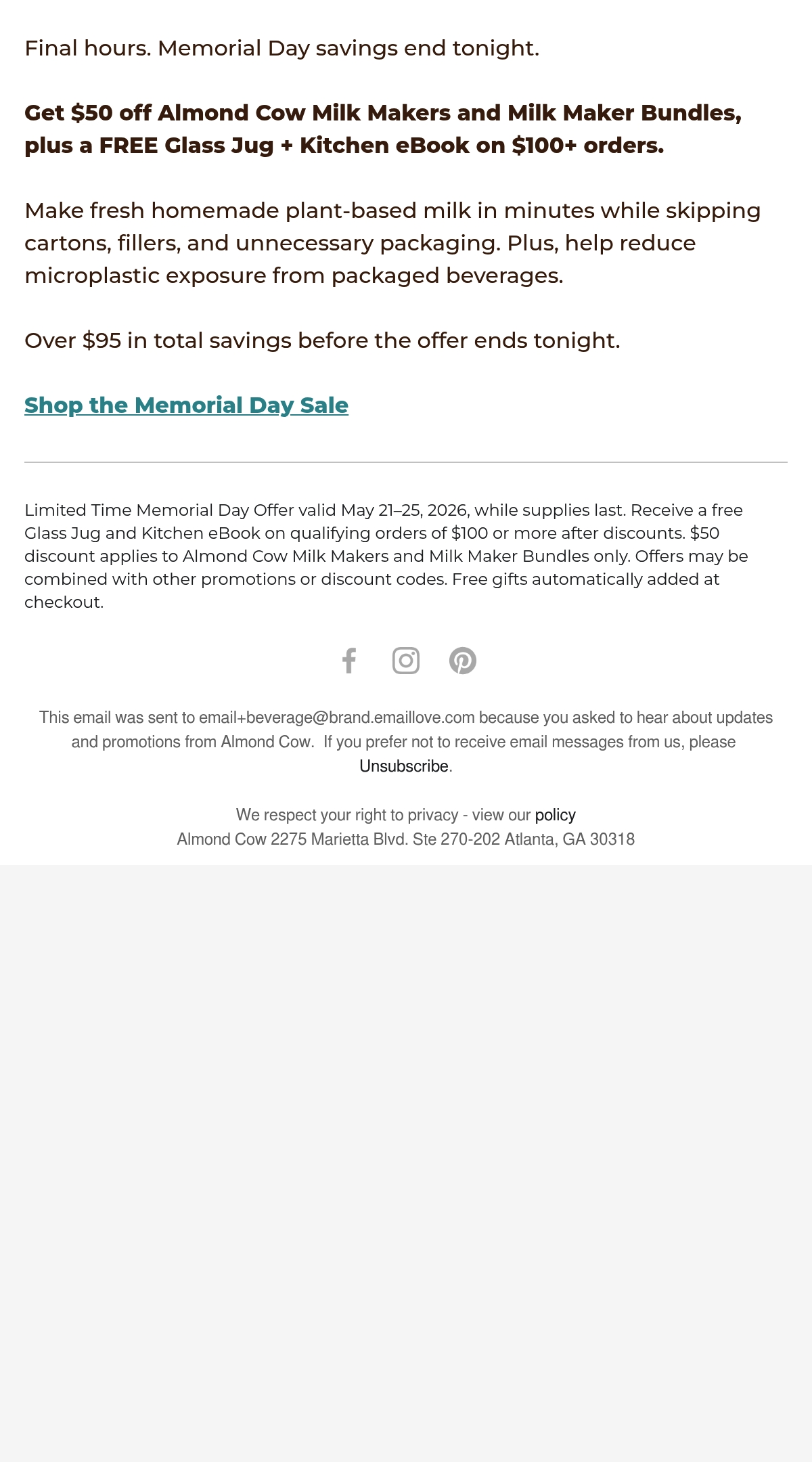Tap the Unsubscribe link

click(x=404, y=766)
